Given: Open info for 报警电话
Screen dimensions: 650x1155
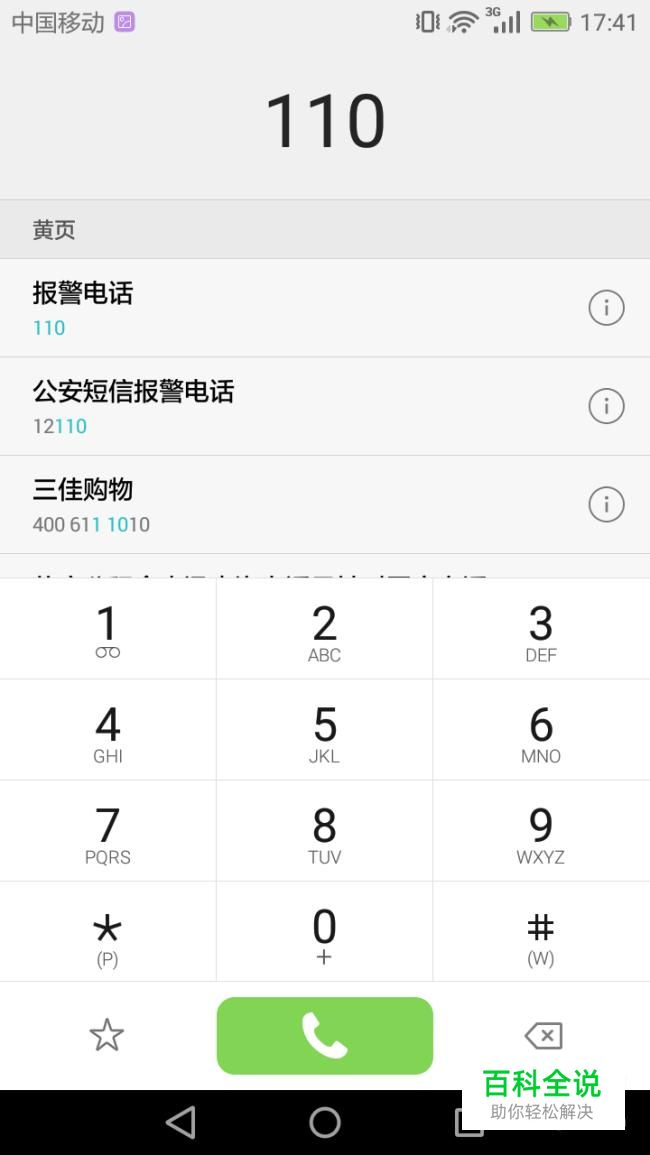Looking at the screenshot, I should [x=606, y=308].
